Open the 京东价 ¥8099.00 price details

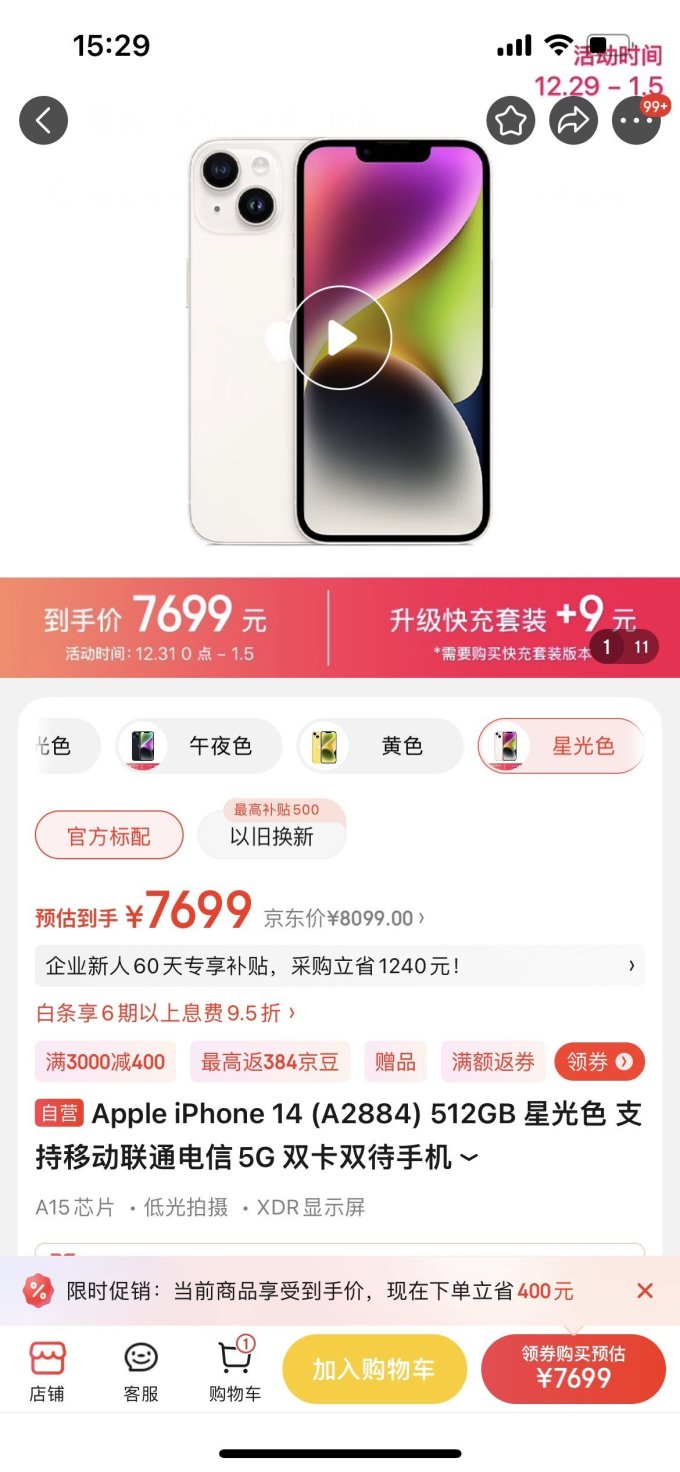click(x=344, y=918)
